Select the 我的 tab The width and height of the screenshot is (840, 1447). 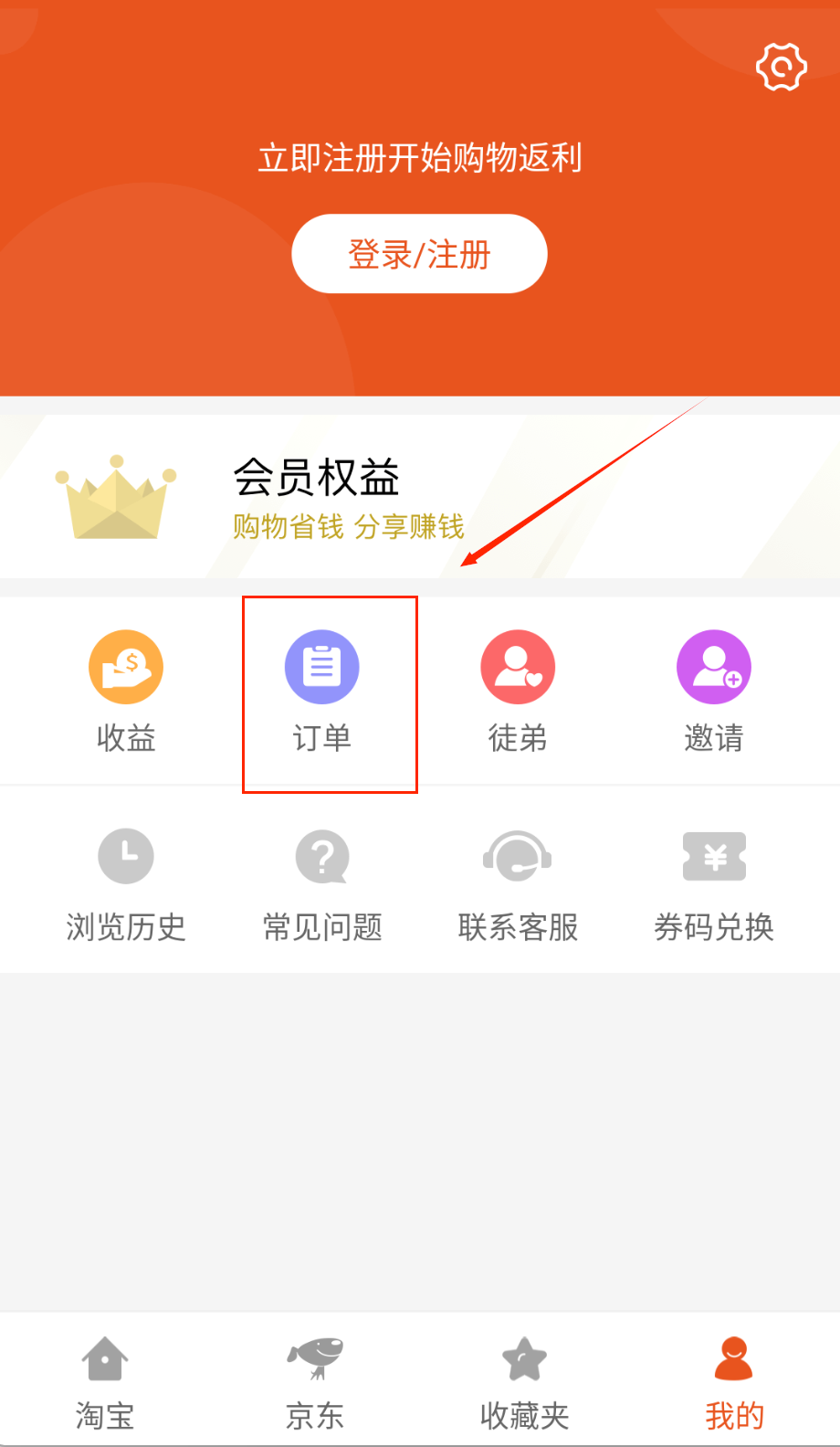pos(734,1382)
